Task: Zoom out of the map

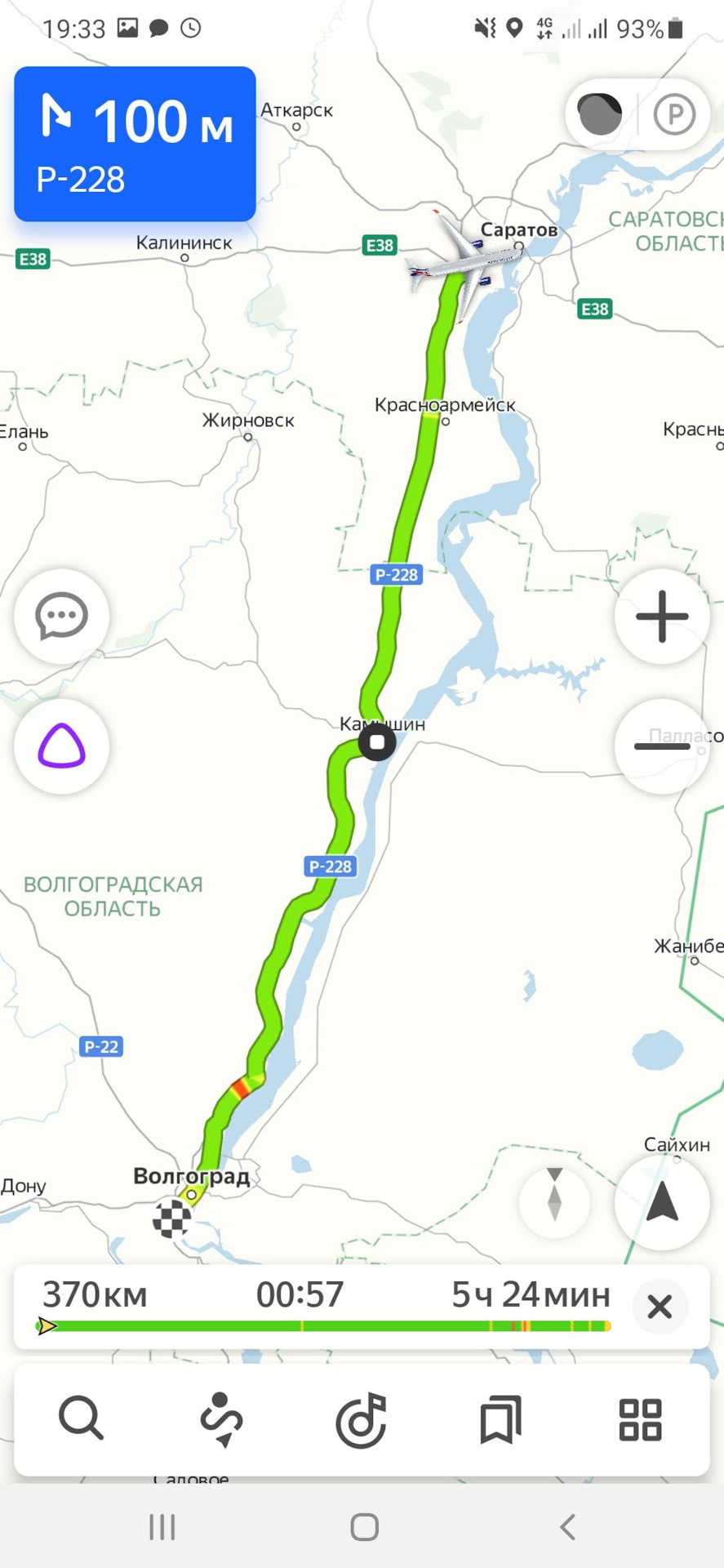Action: (661, 746)
